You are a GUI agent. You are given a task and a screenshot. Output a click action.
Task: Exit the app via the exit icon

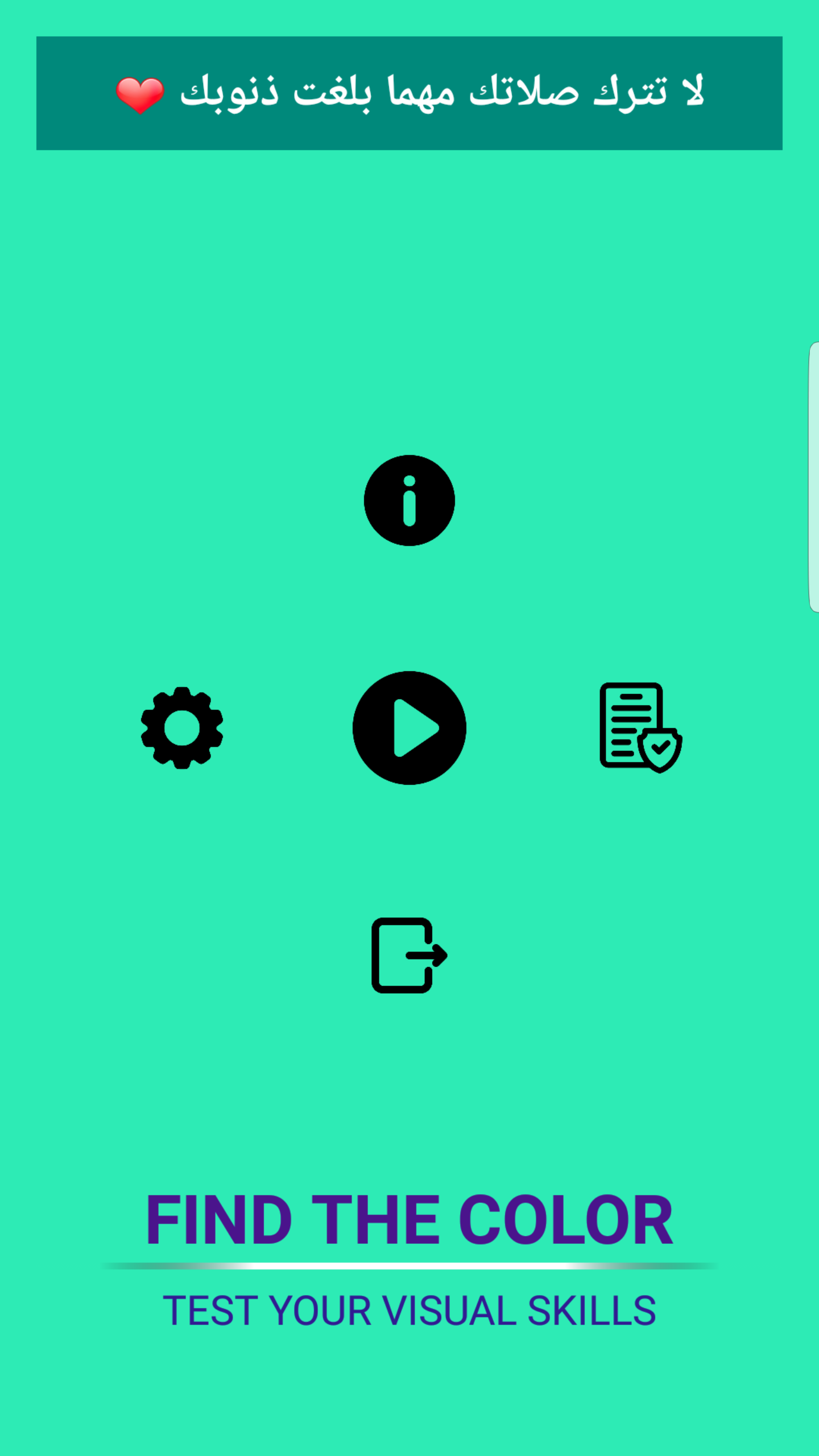coord(409,955)
